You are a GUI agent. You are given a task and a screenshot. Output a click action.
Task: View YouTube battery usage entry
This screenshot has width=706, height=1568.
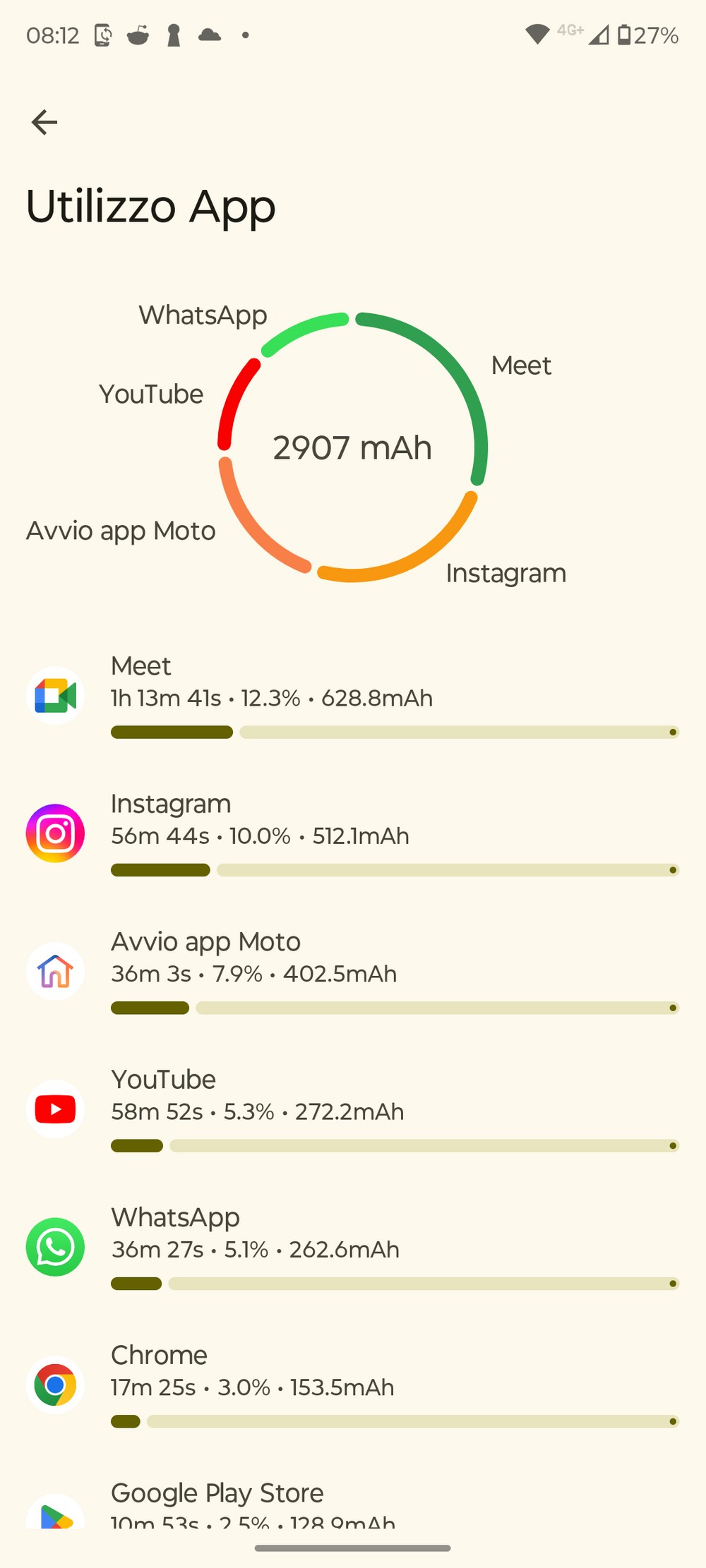click(x=353, y=1109)
